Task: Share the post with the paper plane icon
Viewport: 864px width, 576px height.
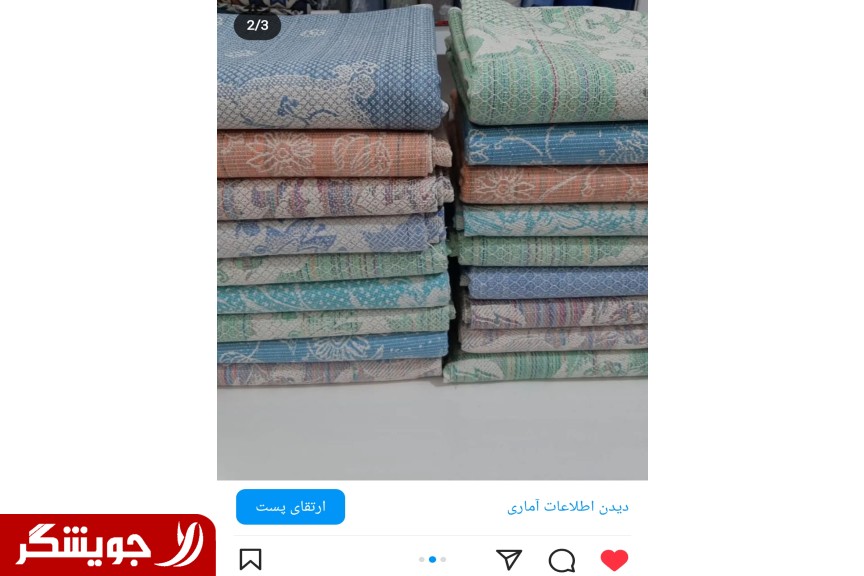Action: pos(509,560)
